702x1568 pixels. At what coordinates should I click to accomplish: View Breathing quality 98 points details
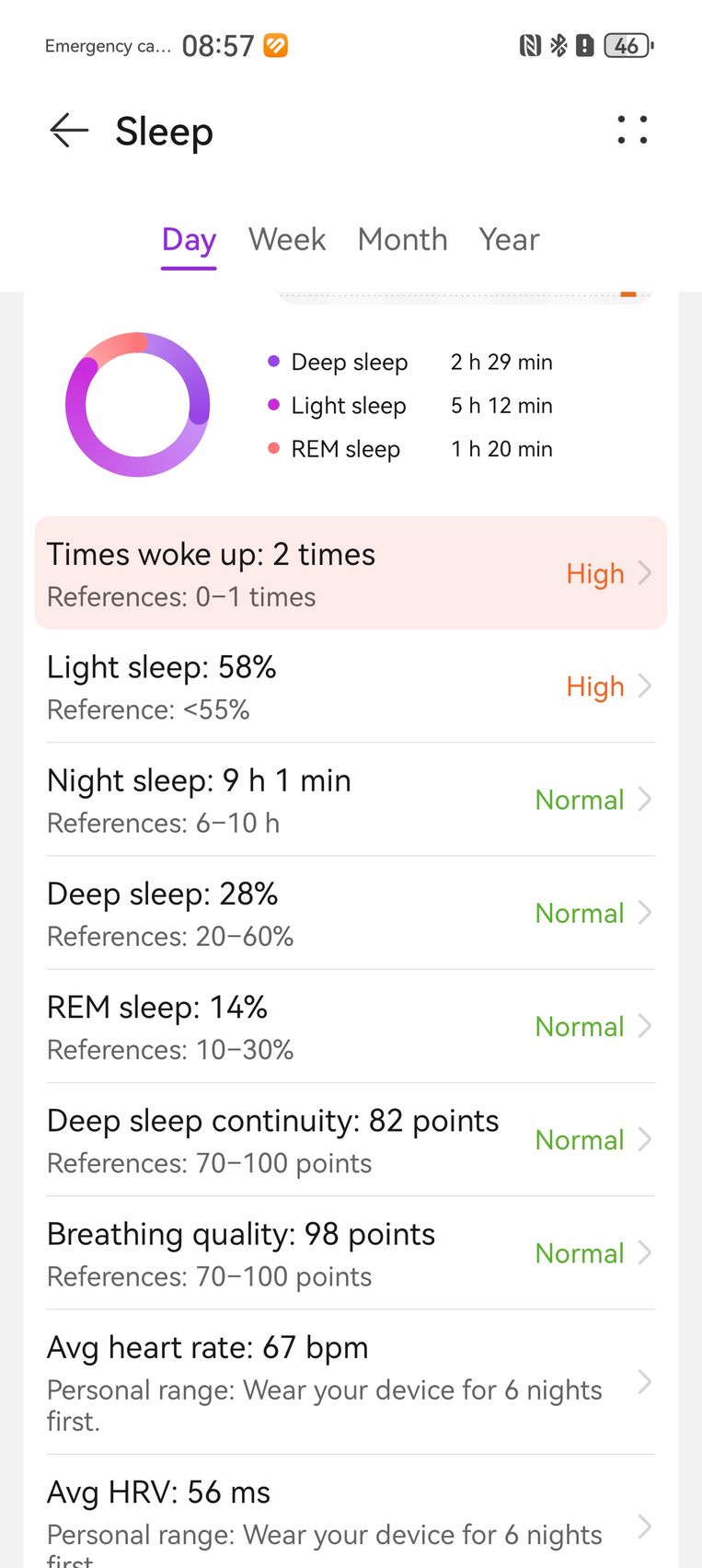(351, 1252)
